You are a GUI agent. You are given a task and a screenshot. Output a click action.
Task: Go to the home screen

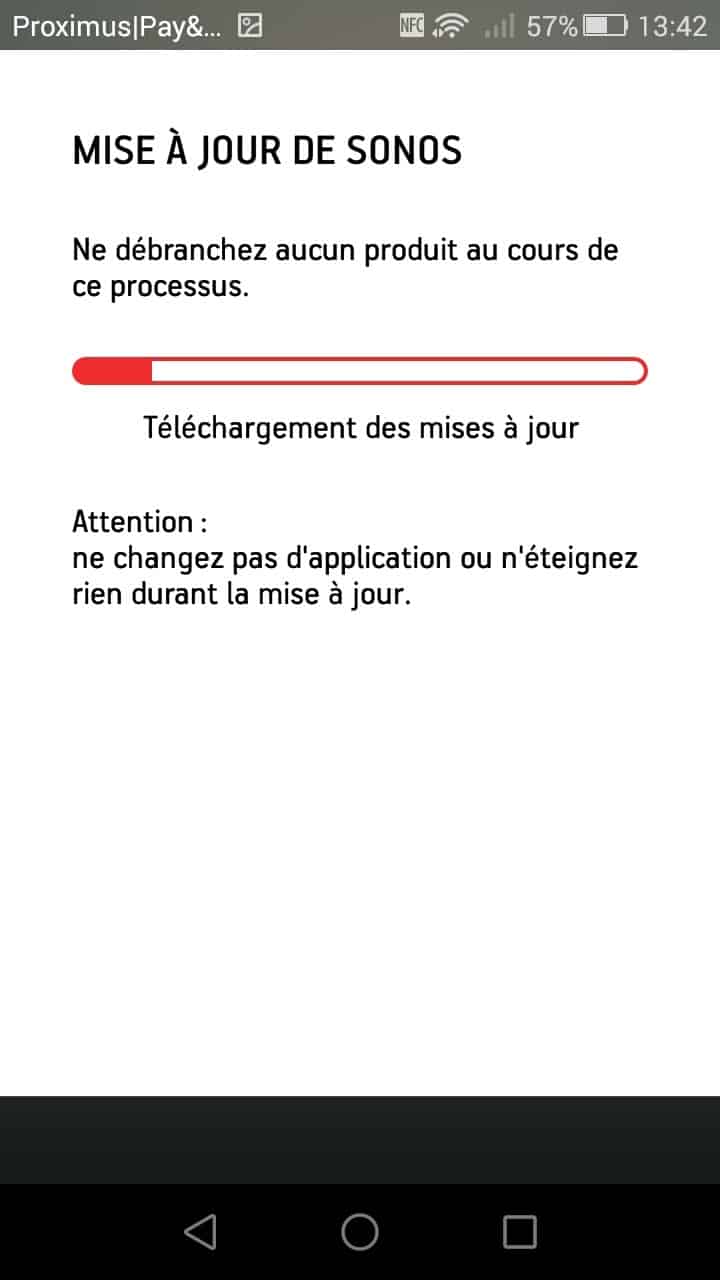(360, 1232)
